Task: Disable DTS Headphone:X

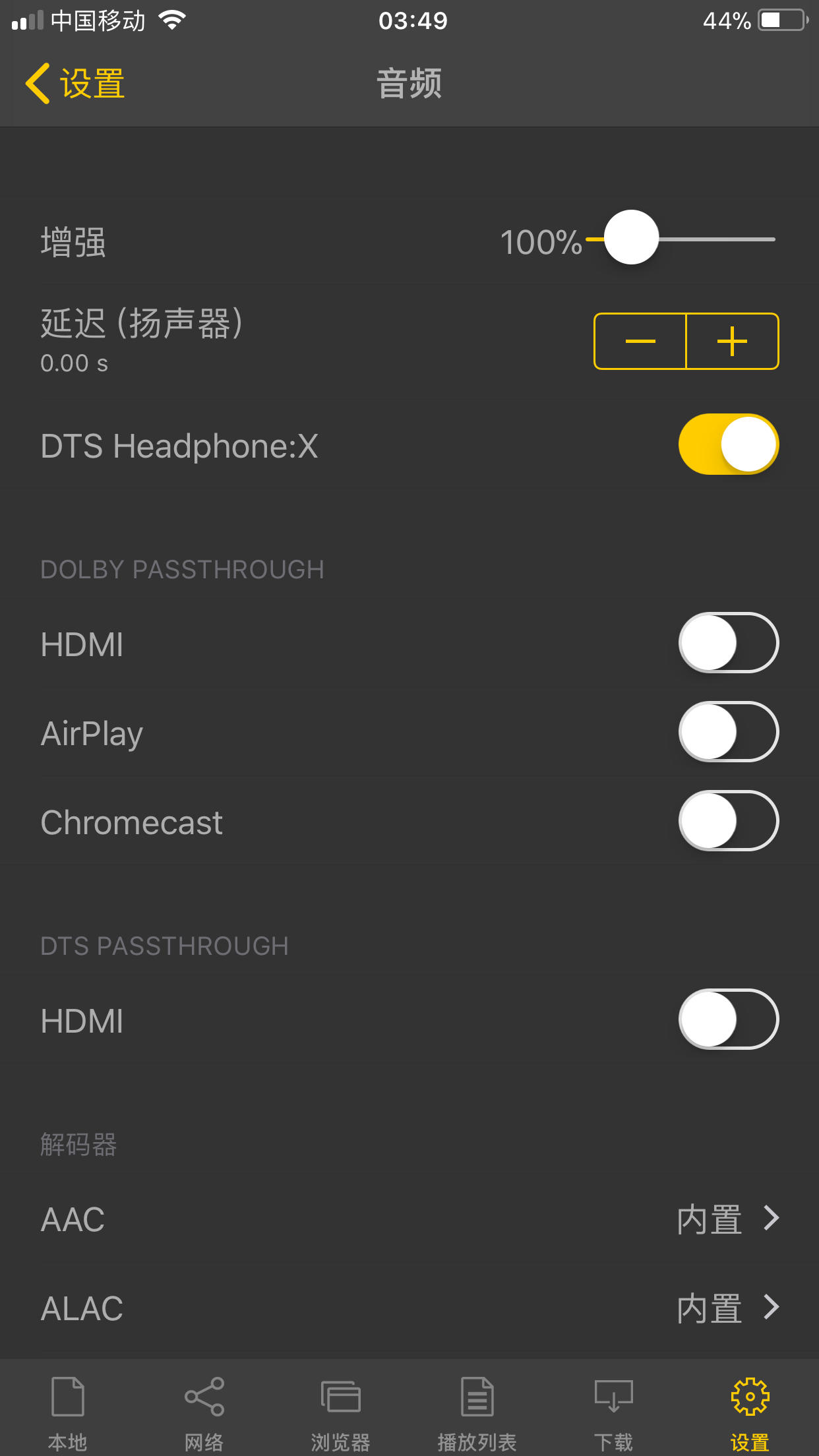Action: click(x=729, y=444)
